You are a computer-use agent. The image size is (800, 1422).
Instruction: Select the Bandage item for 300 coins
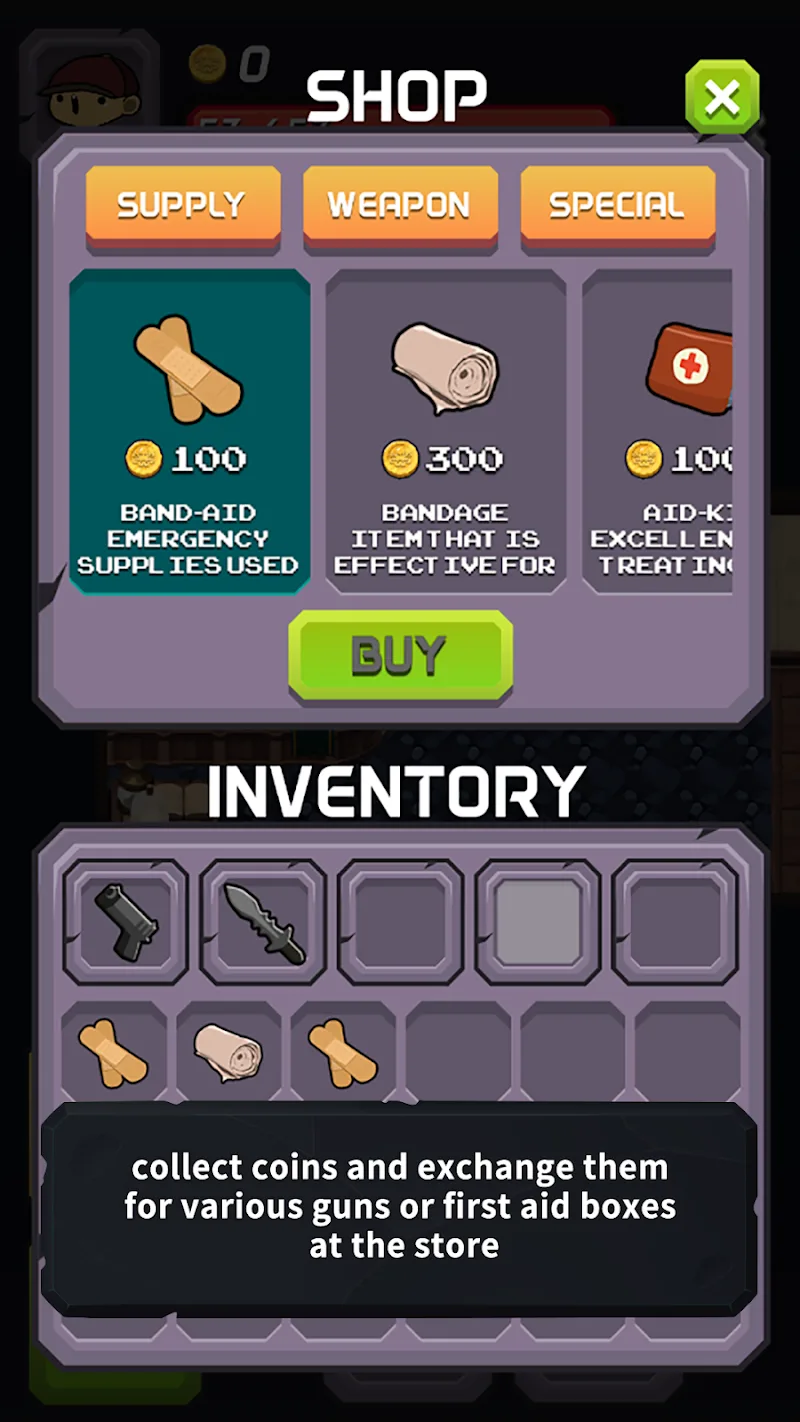point(445,432)
